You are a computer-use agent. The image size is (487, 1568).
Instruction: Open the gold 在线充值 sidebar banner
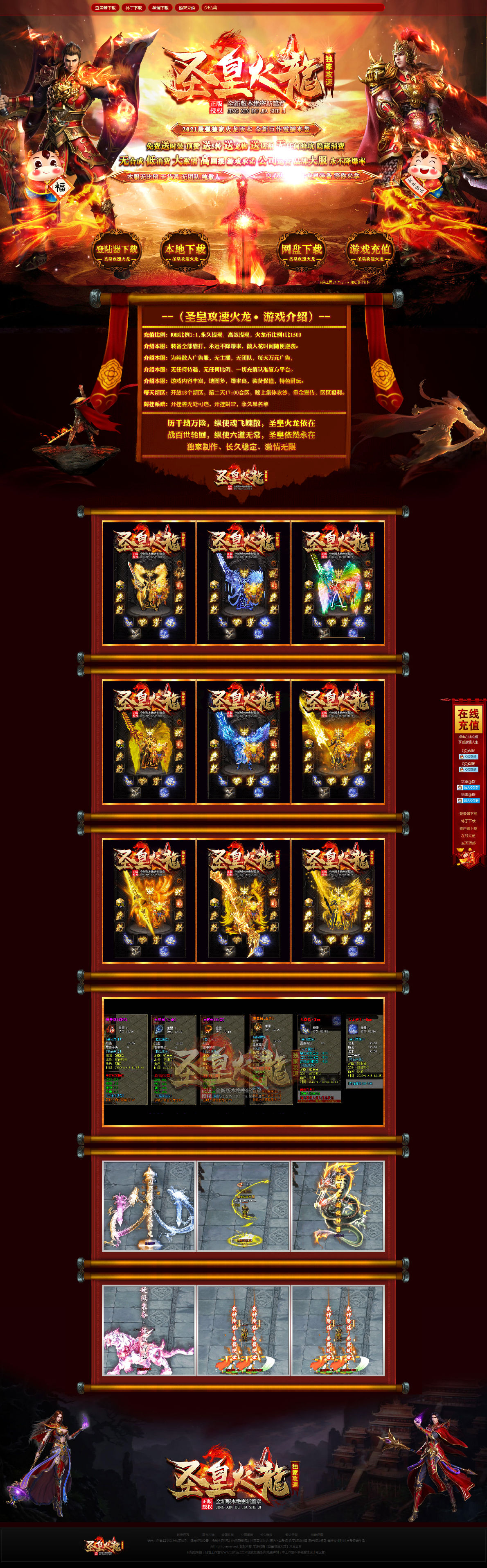[468, 720]
